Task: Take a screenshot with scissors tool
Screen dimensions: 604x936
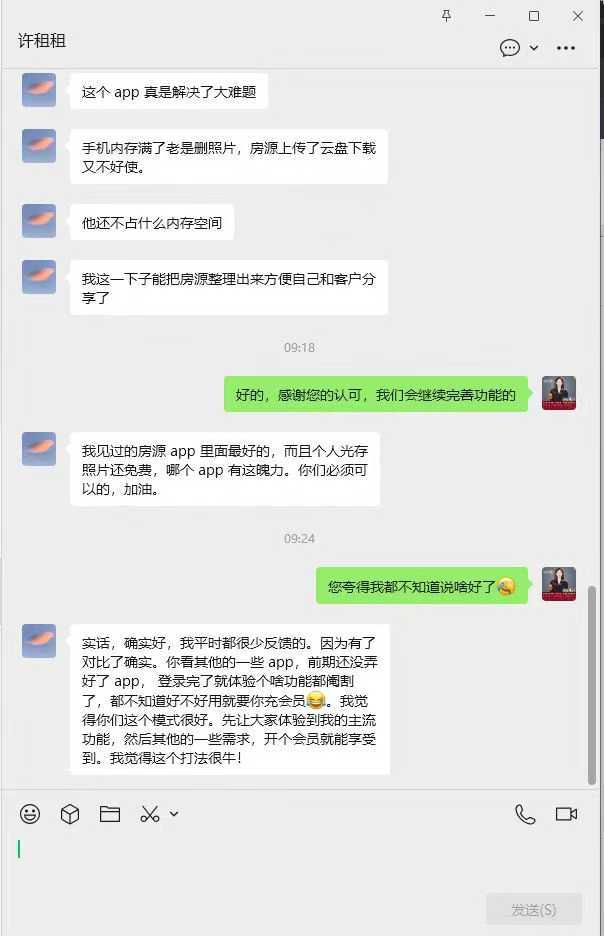Action: pos(150,814)
